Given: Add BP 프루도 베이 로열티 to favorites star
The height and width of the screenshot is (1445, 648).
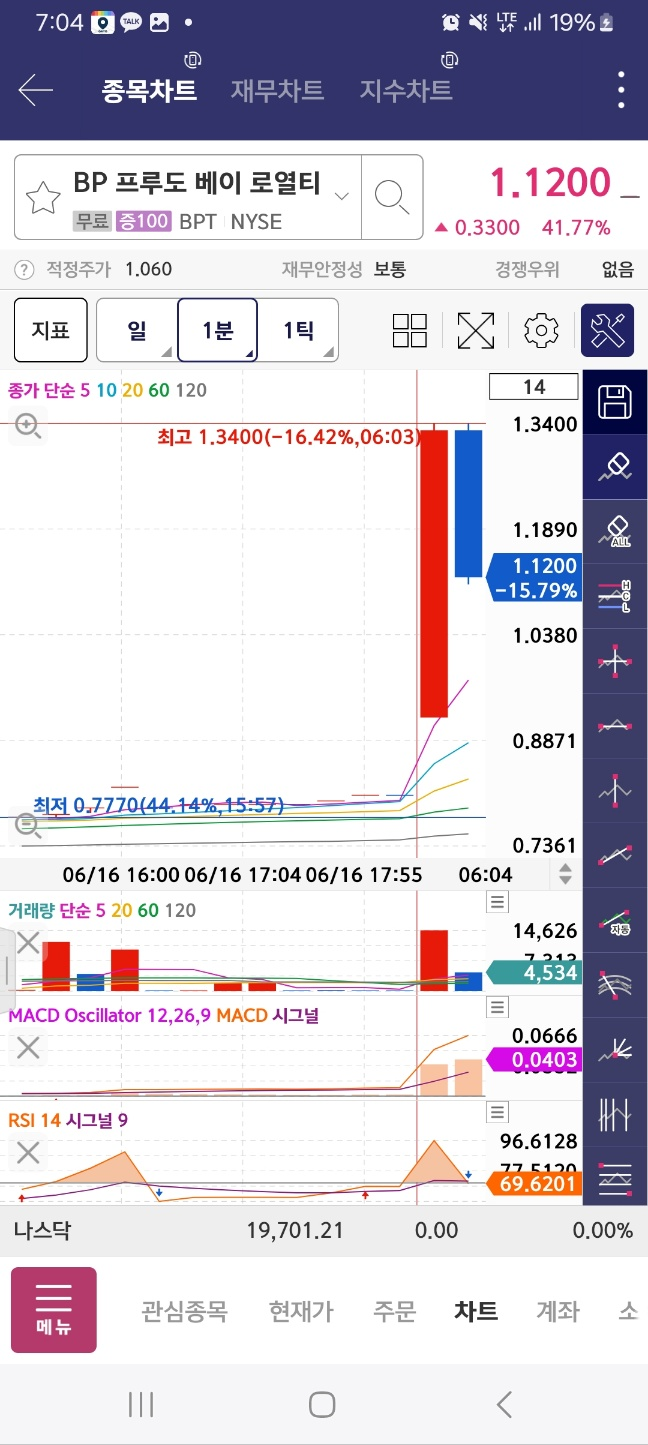Looking at the screenshot, I should (x=43, y=198).
